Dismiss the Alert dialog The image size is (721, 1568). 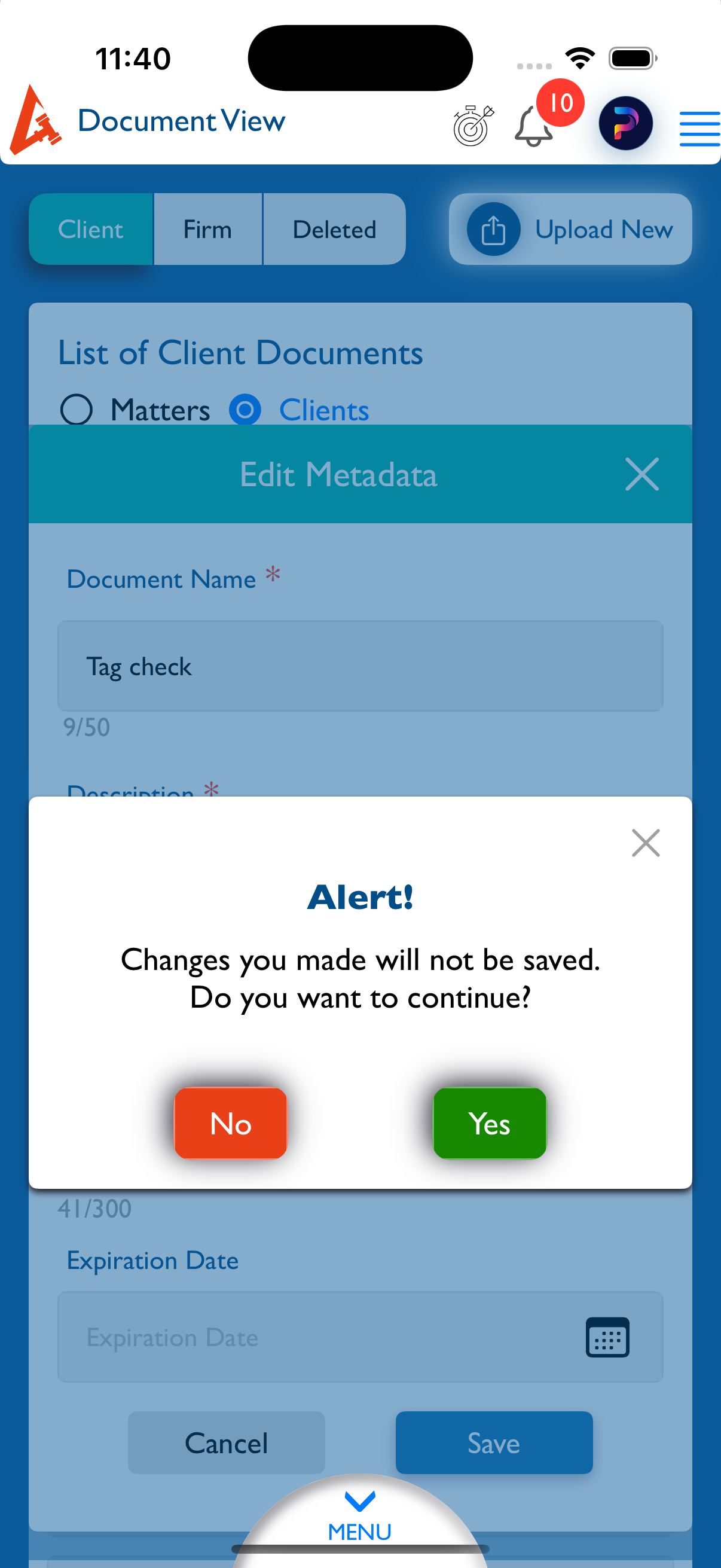(645, 843)
